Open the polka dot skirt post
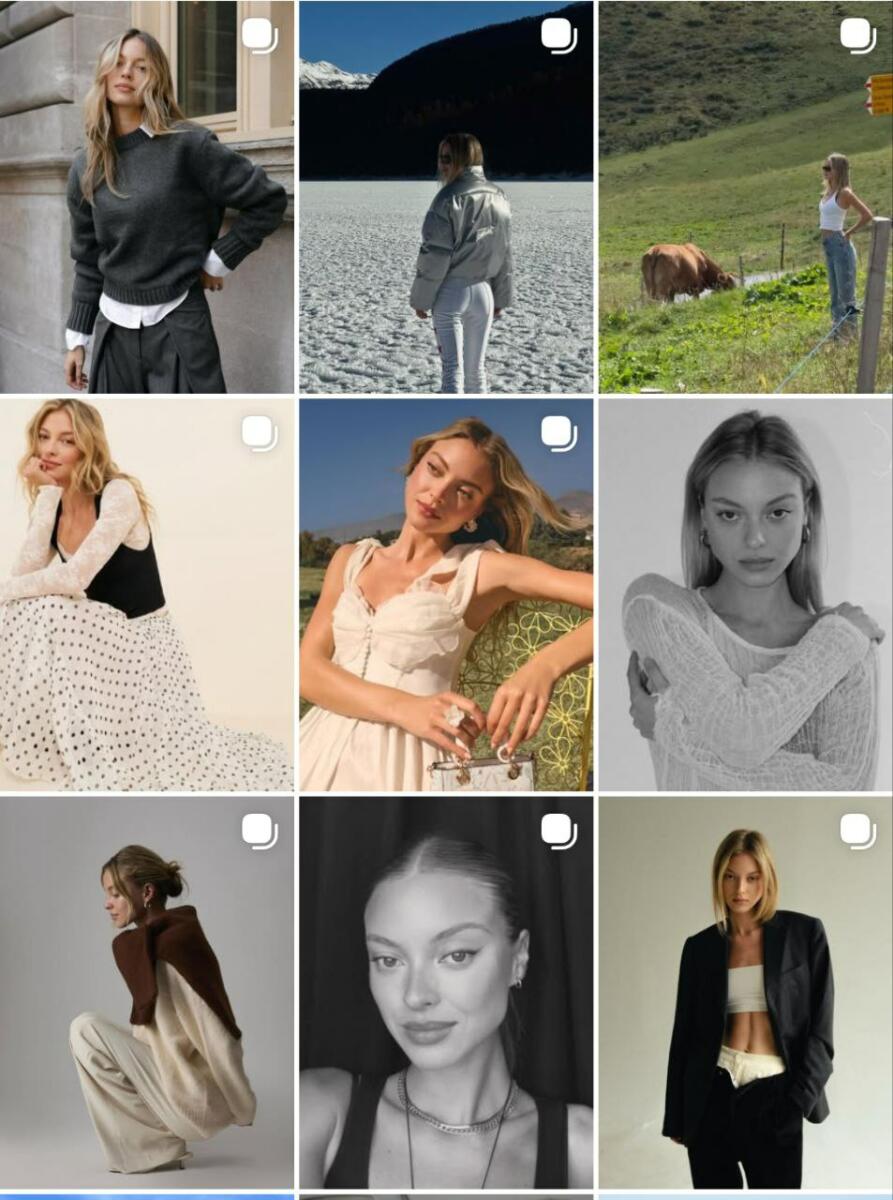 click(147, 595)
